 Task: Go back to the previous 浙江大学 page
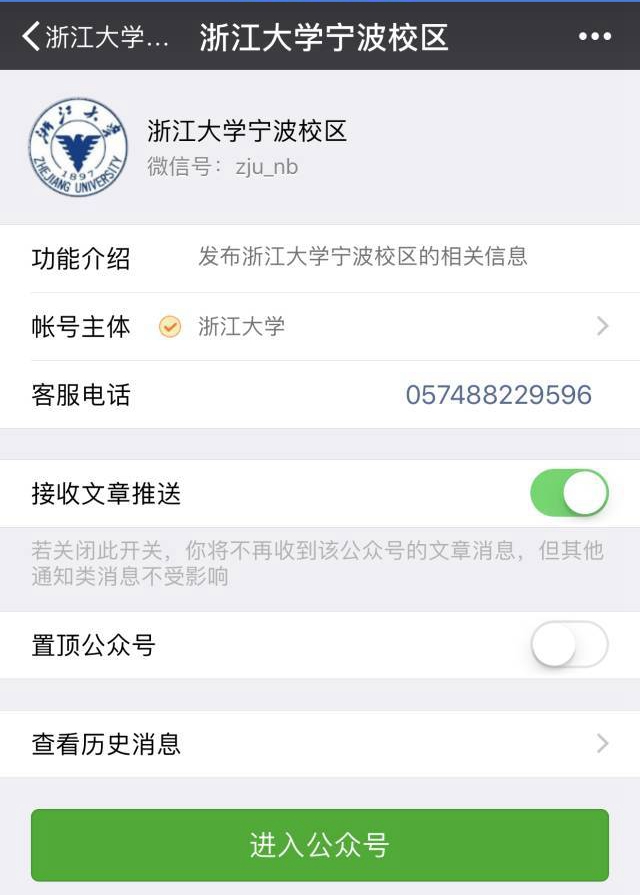[95, 38]
